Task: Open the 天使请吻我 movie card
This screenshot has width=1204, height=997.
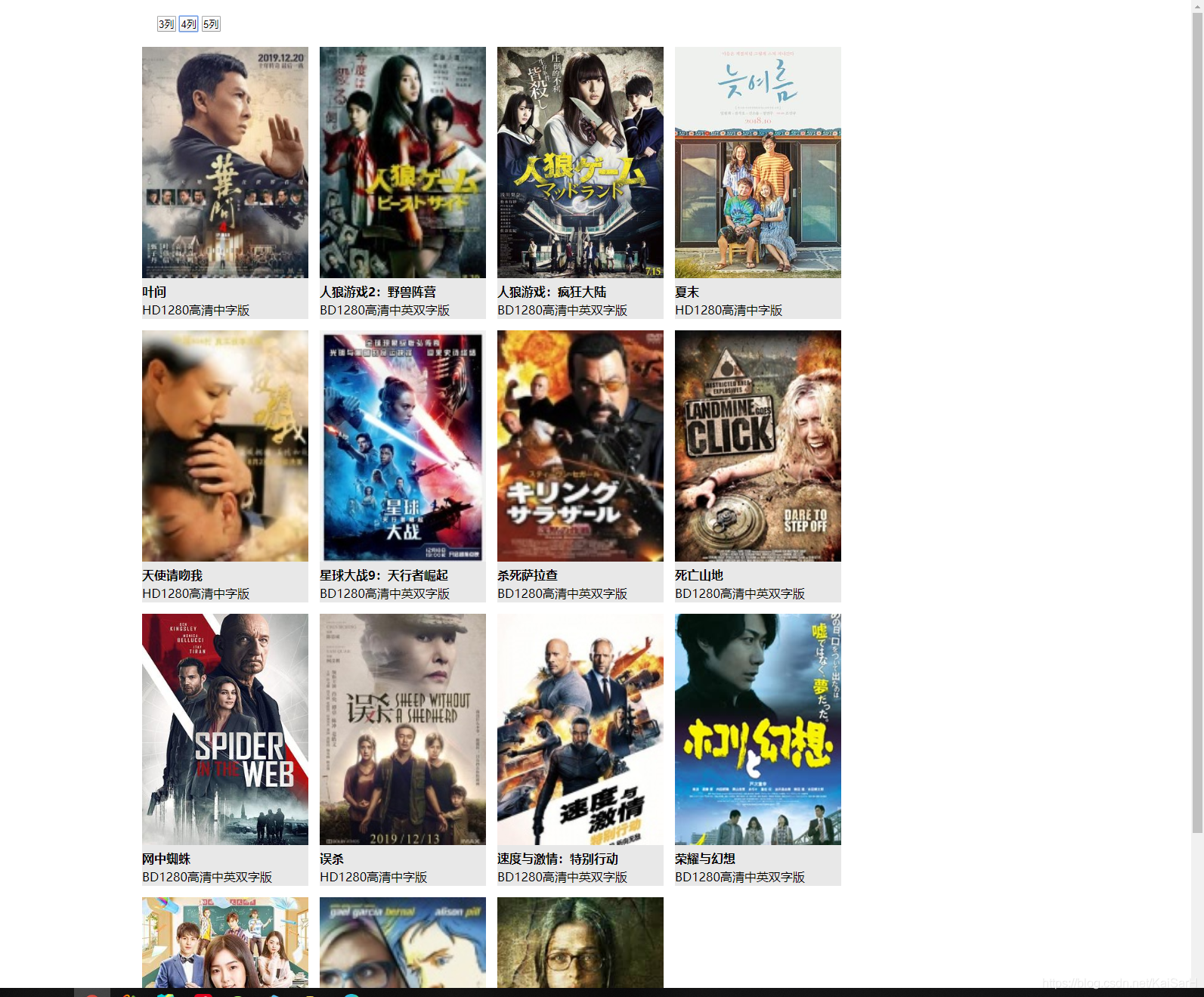Action: pyautogui.click(x=224, y=446)
